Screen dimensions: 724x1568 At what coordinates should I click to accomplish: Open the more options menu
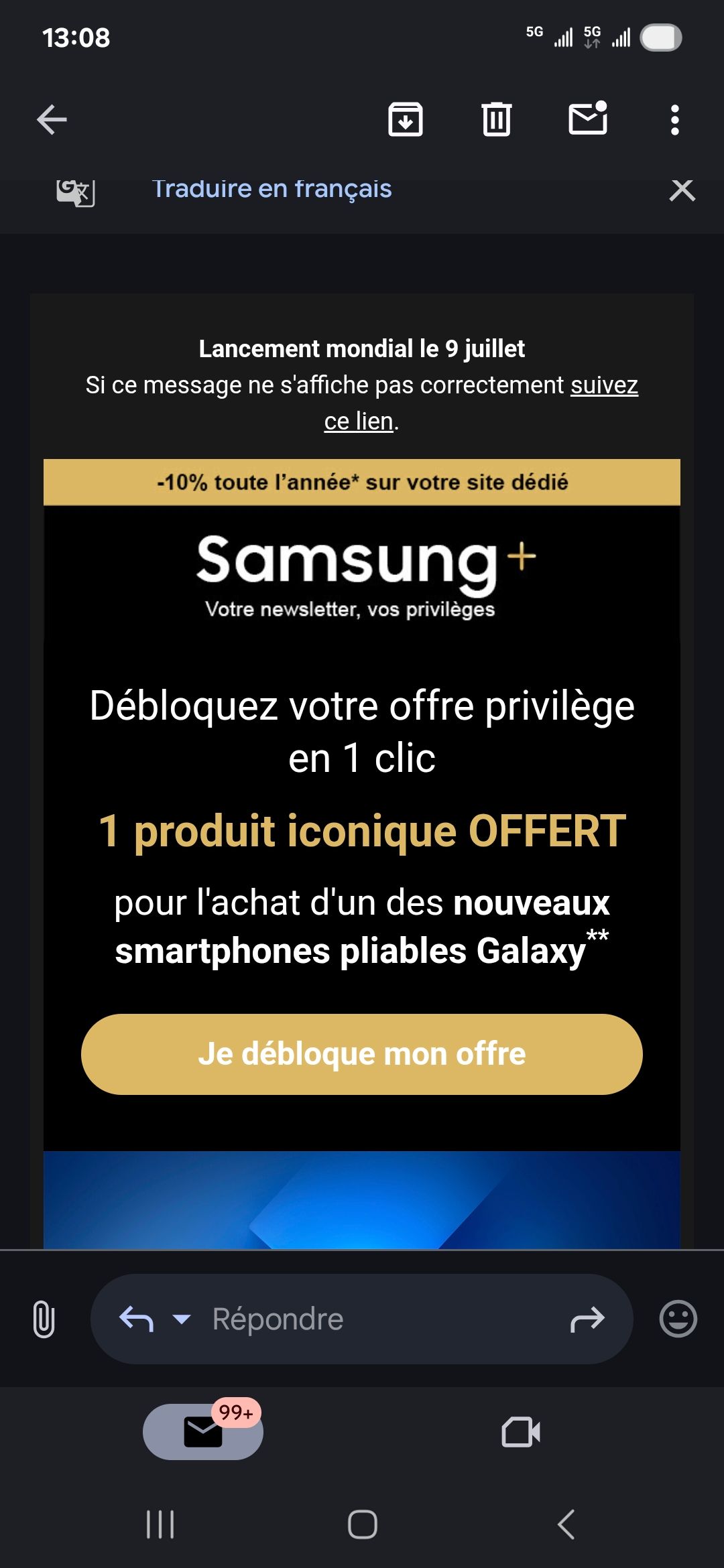point(675,119)
